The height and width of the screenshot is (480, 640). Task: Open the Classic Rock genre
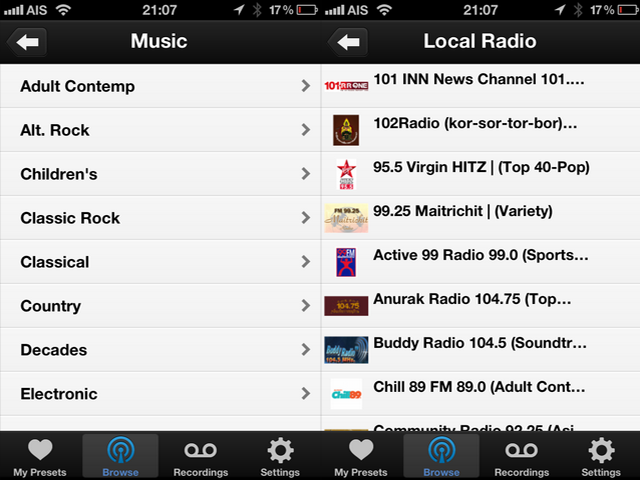tap(160, 218)
